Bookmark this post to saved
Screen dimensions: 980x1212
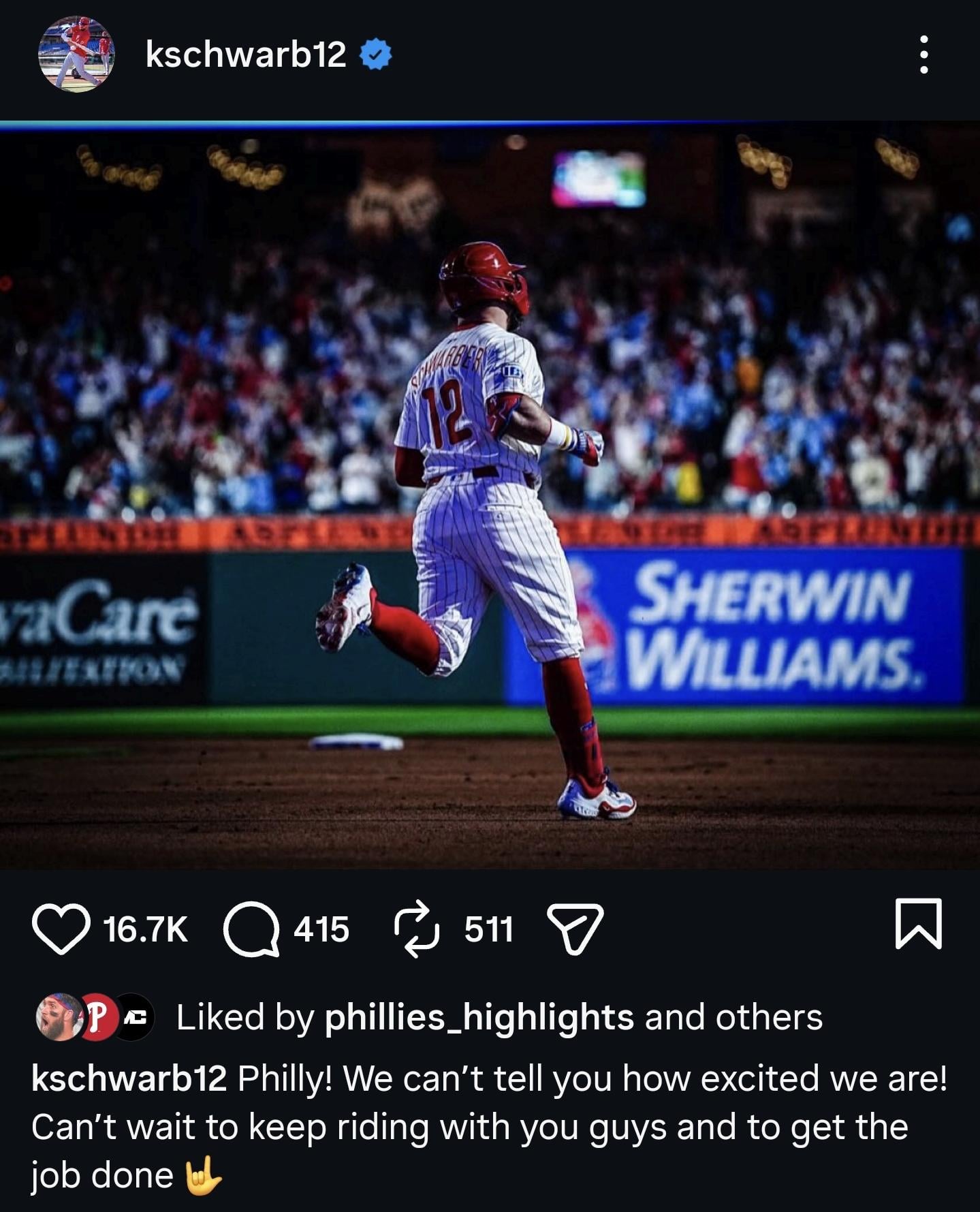pyautogui.click(x=918, y=924)
